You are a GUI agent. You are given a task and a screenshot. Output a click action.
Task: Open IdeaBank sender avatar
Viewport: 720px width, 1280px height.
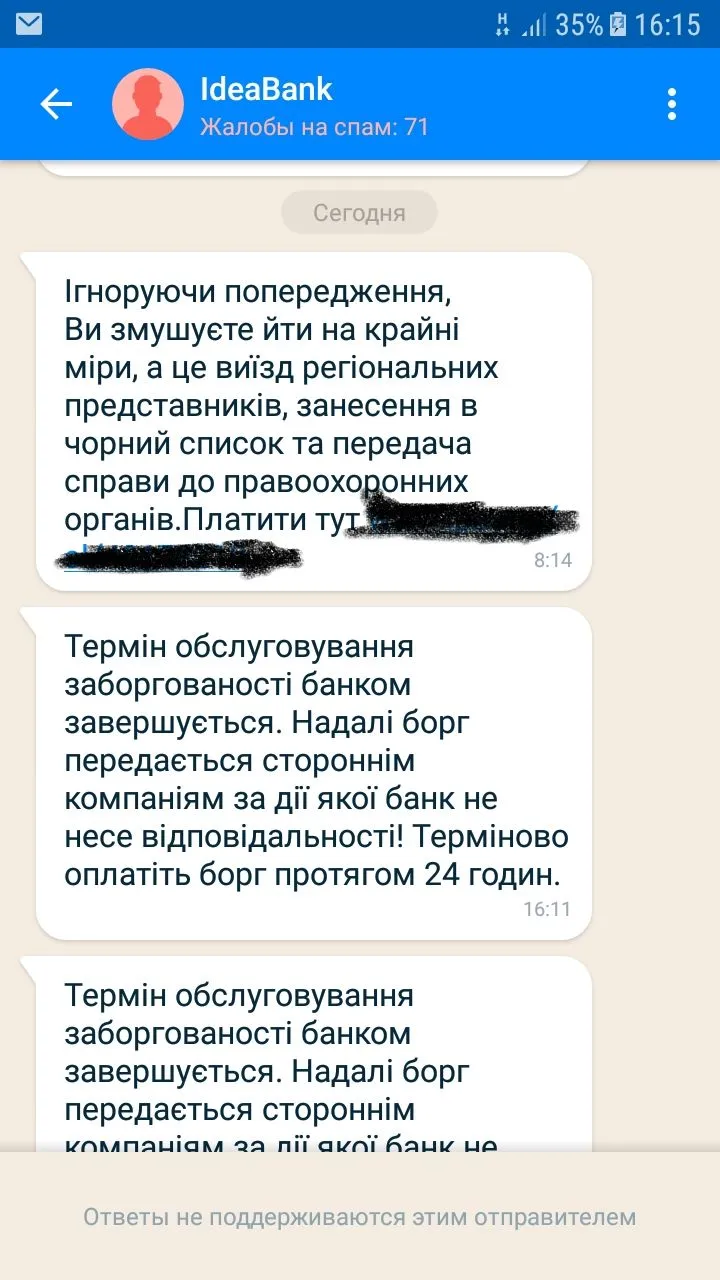(x=148, y=104)
